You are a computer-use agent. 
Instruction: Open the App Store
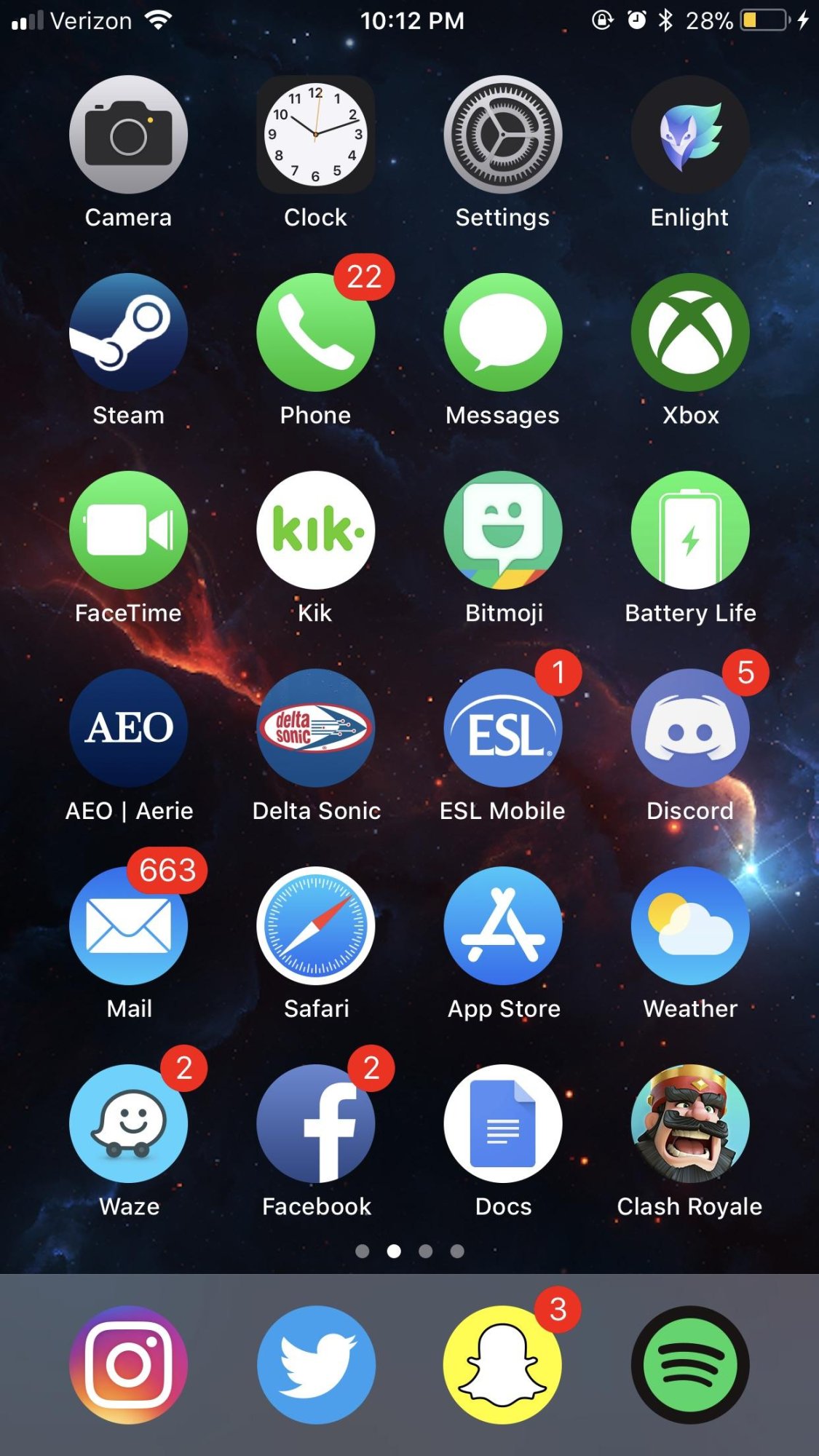coord(502,926)
